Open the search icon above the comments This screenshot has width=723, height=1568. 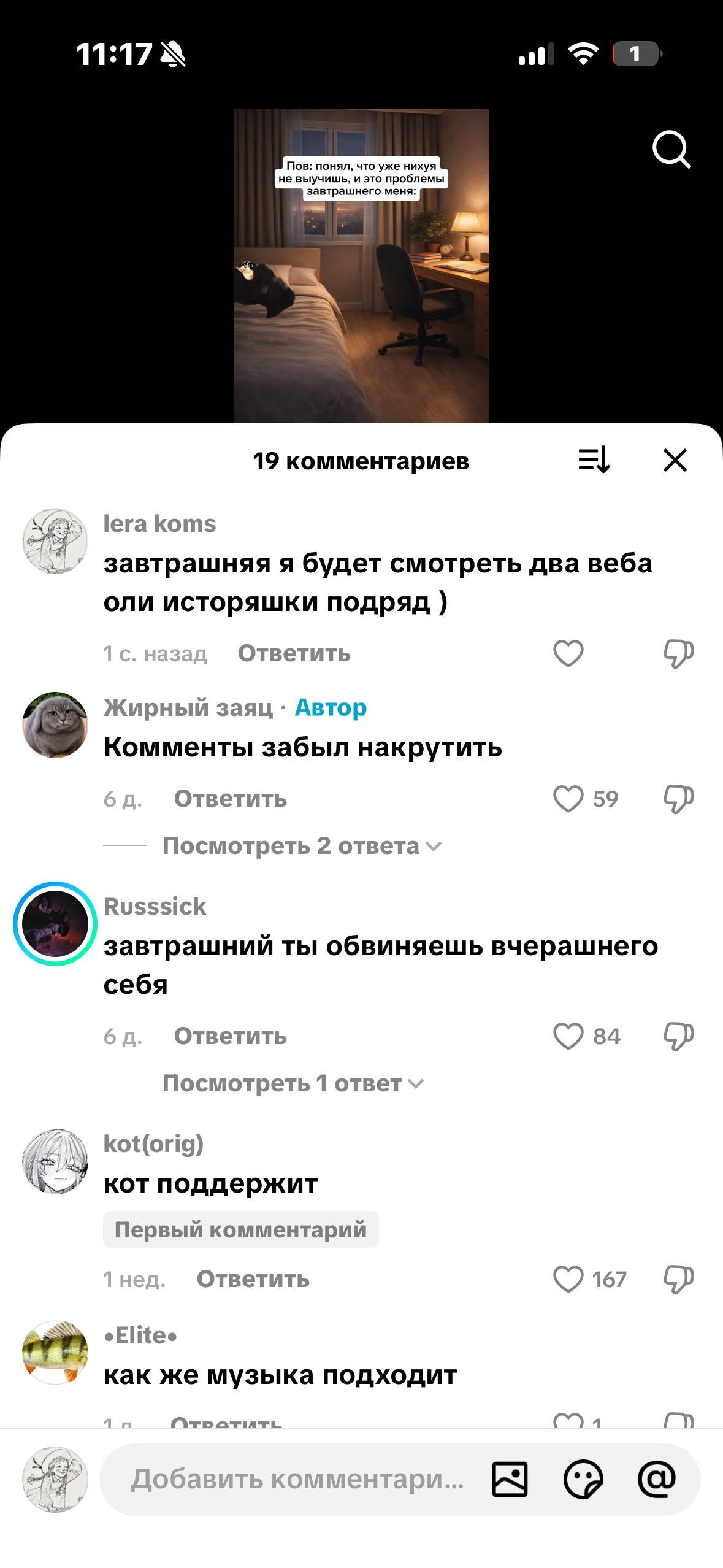pos(671,149)
